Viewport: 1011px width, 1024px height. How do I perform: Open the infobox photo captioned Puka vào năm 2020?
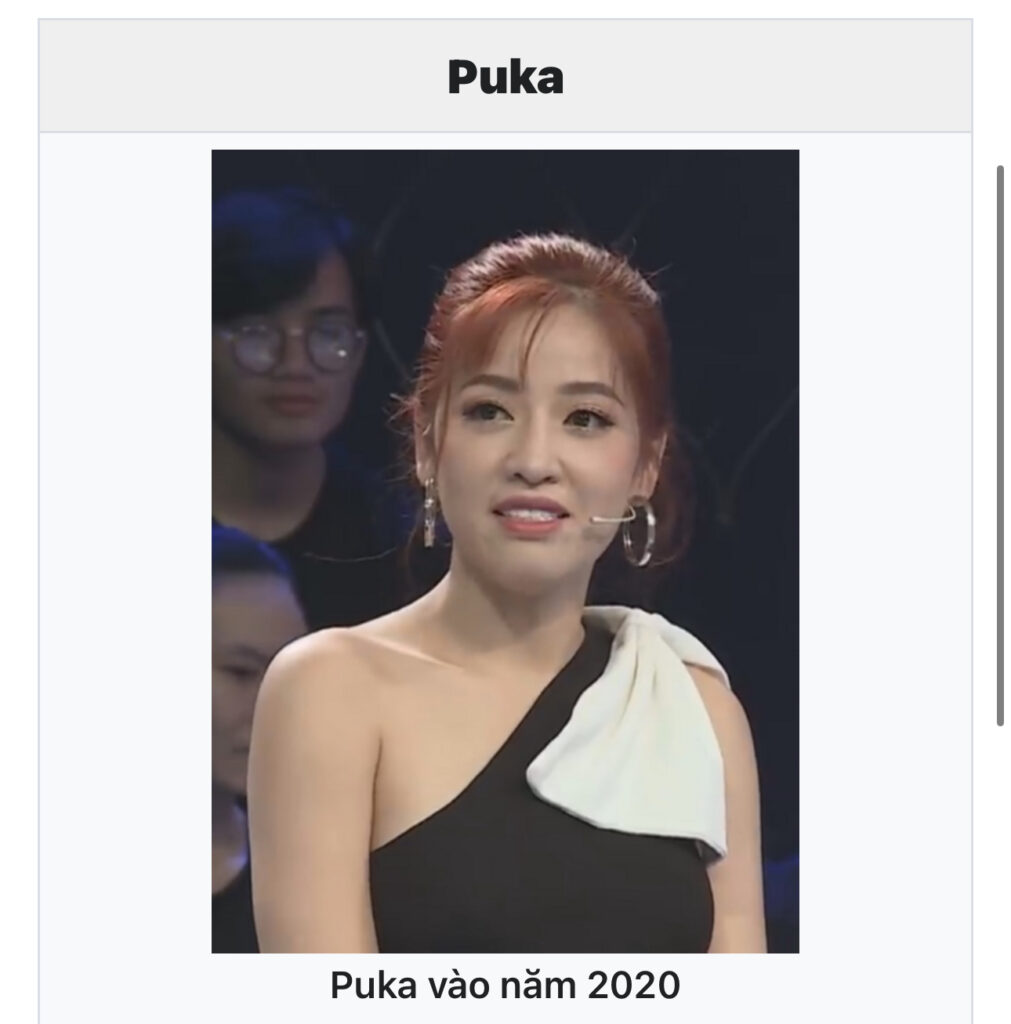(505, 550)
